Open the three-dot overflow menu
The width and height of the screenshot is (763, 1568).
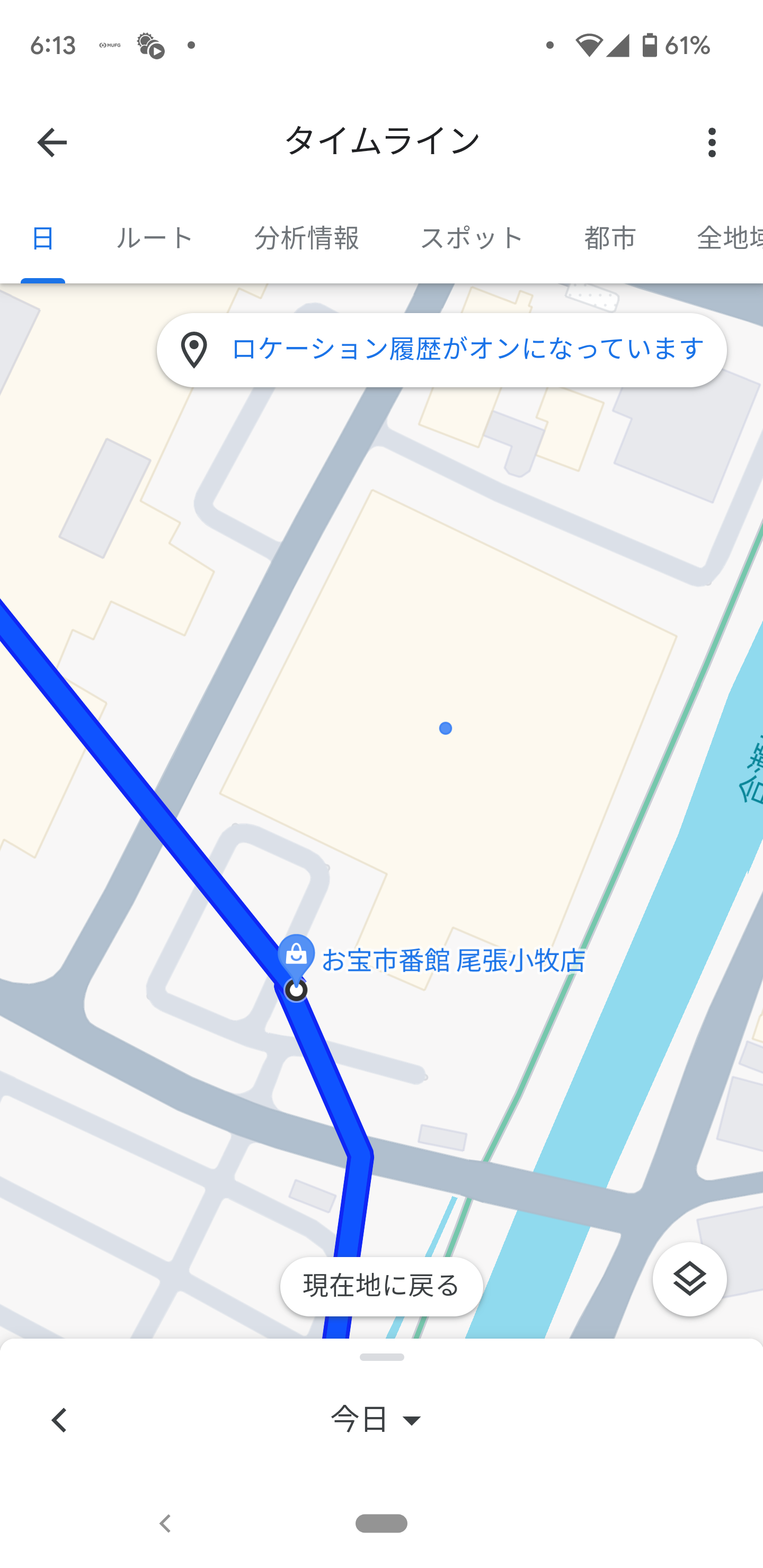tap(711, 142)
